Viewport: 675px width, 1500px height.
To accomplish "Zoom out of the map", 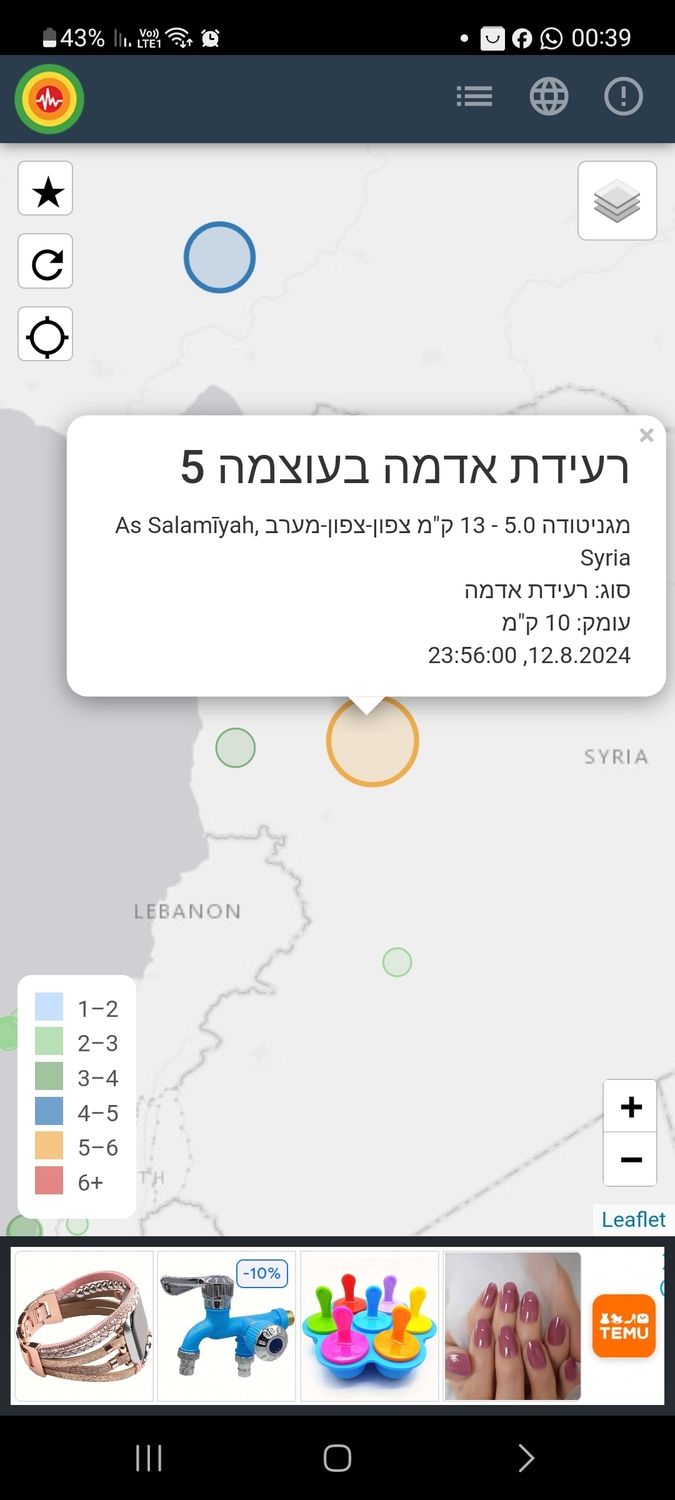I will [x=630, y=1160].
